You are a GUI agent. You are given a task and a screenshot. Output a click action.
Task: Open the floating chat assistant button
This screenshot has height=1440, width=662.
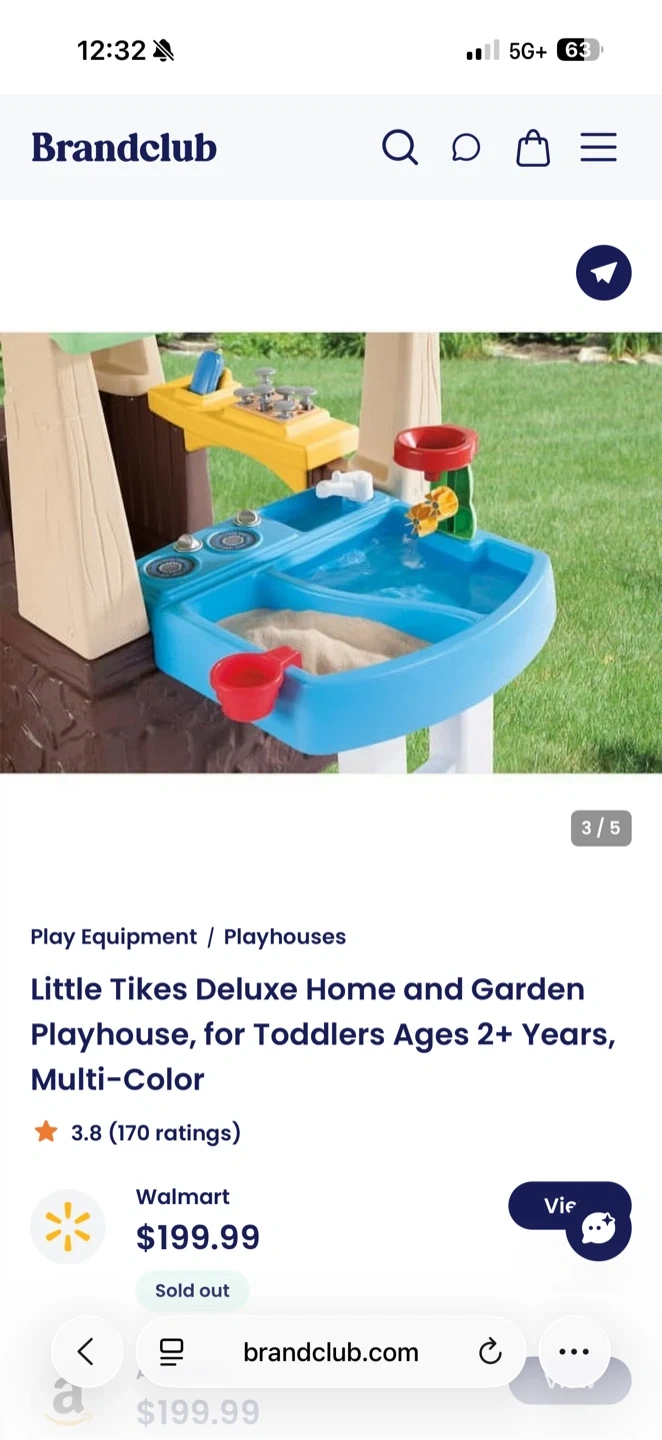point(598,1228)
